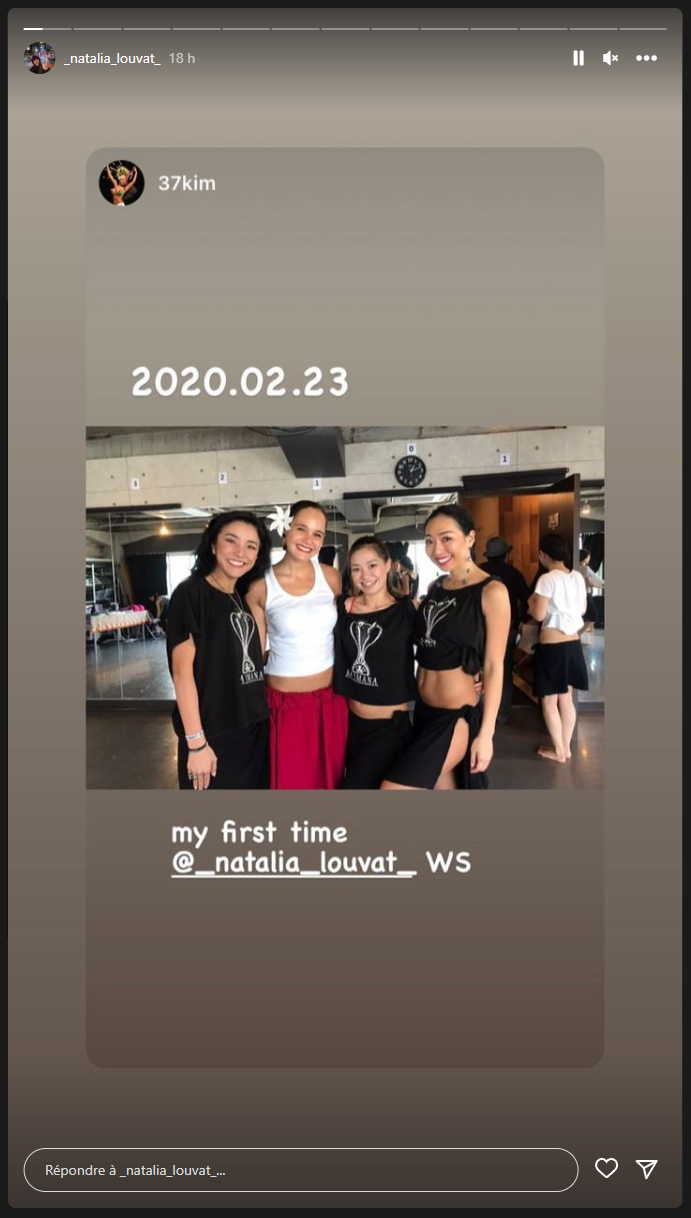The height and width of the screenshot is (1218, 691).
Task: Tap the reply field to _natalia_louvat_
Action: click(300, 1169)
